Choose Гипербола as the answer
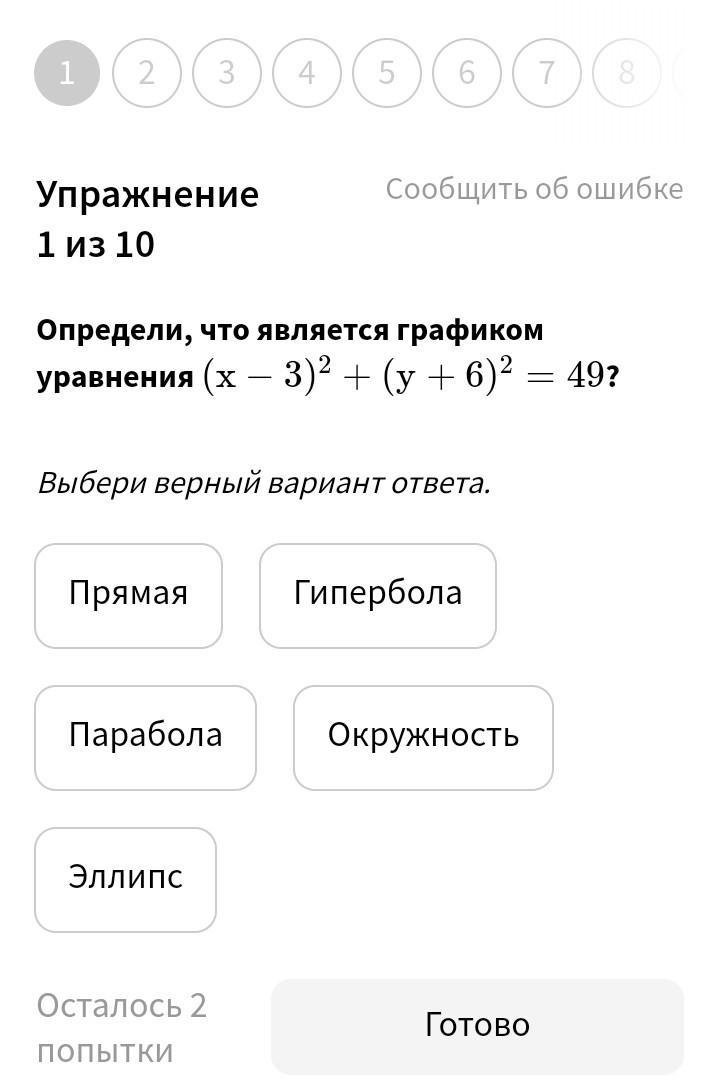The image size is (720, 1091). pos(377,596)
